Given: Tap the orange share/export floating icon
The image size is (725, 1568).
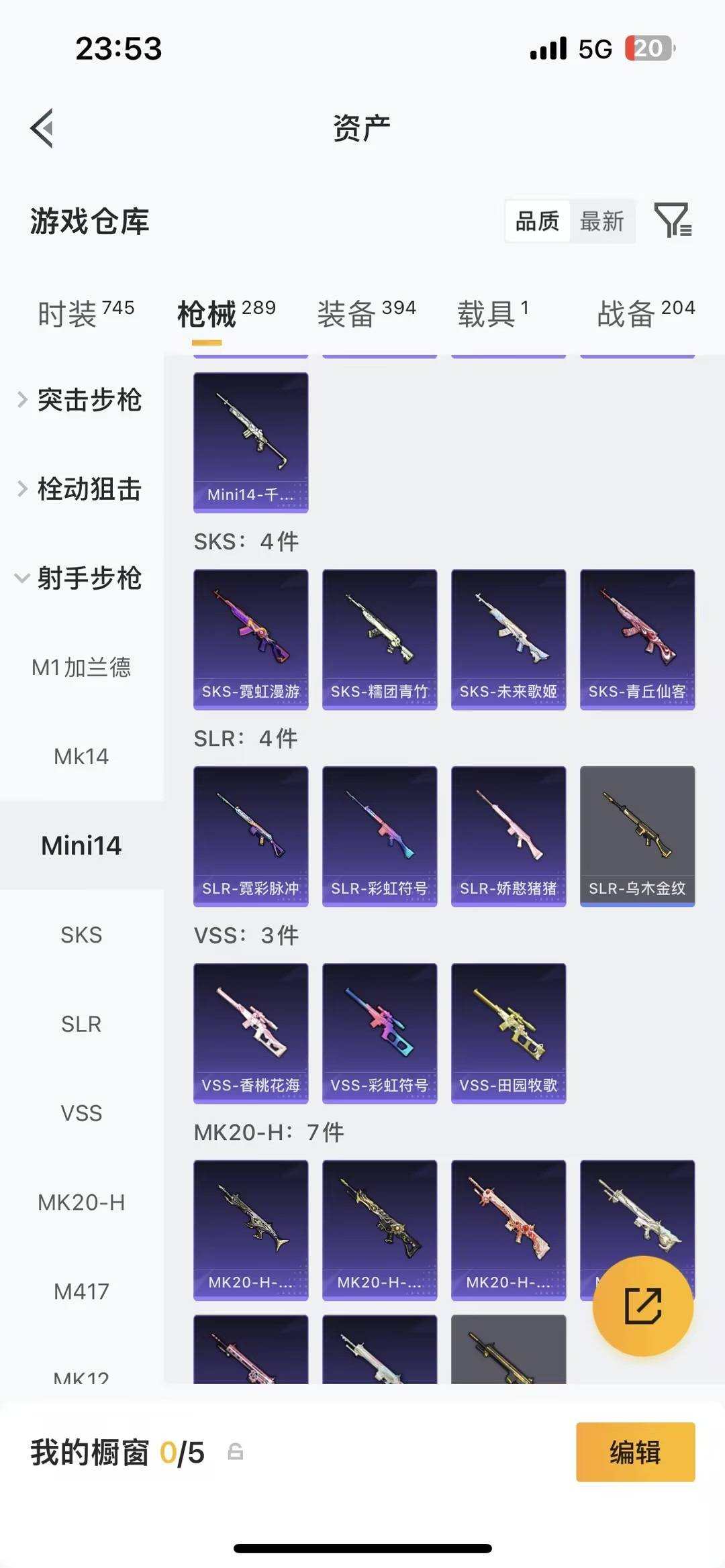Looking at the screenshot, I should (642, 1304).
